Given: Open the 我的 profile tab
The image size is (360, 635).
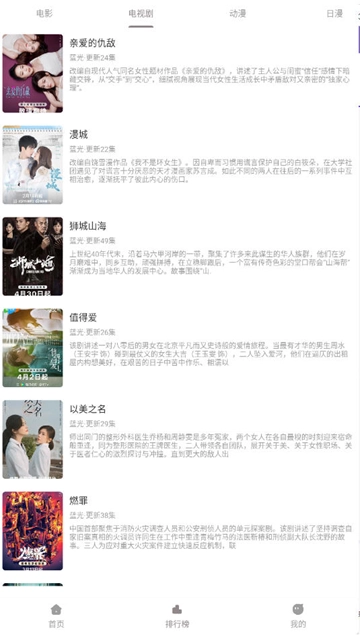Looking at the screenshot, I should pos(298,616).
